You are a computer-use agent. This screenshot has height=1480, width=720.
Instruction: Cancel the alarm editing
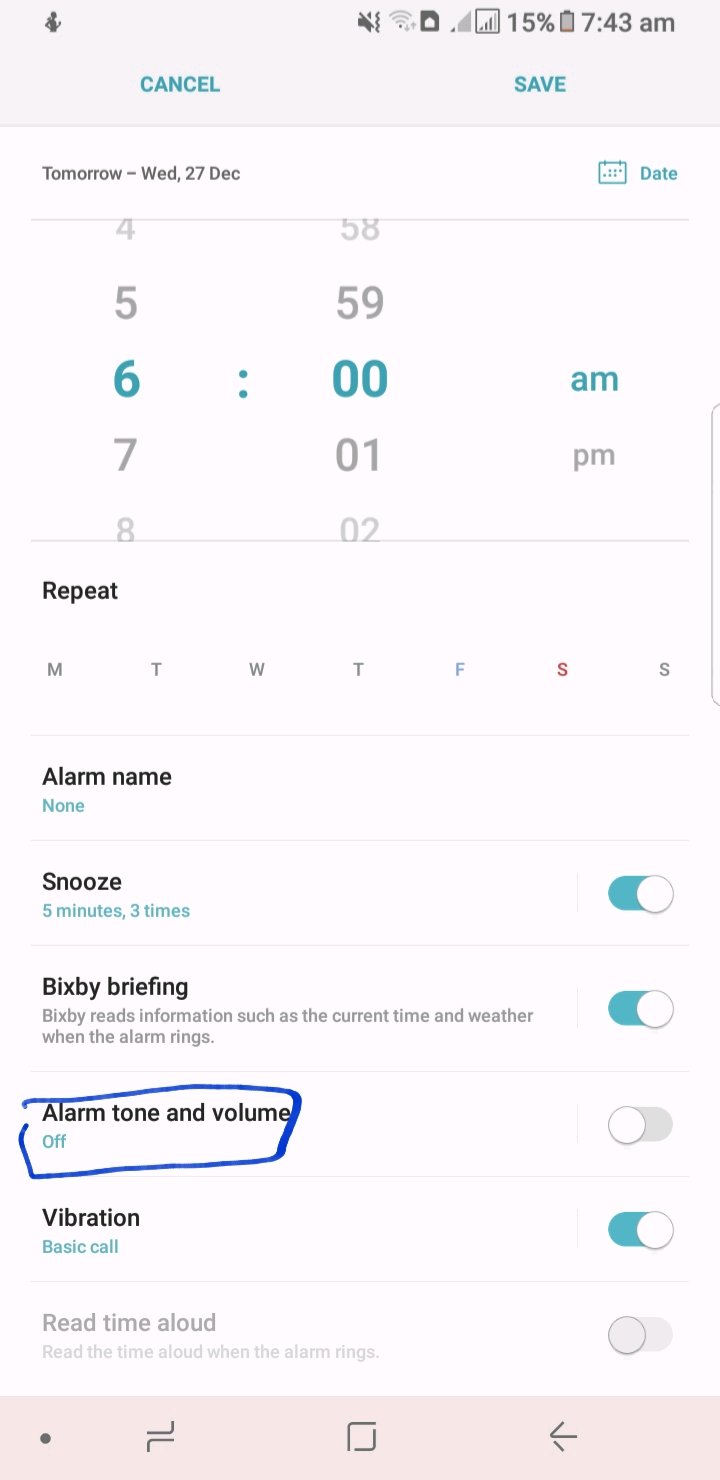(180, 84)
